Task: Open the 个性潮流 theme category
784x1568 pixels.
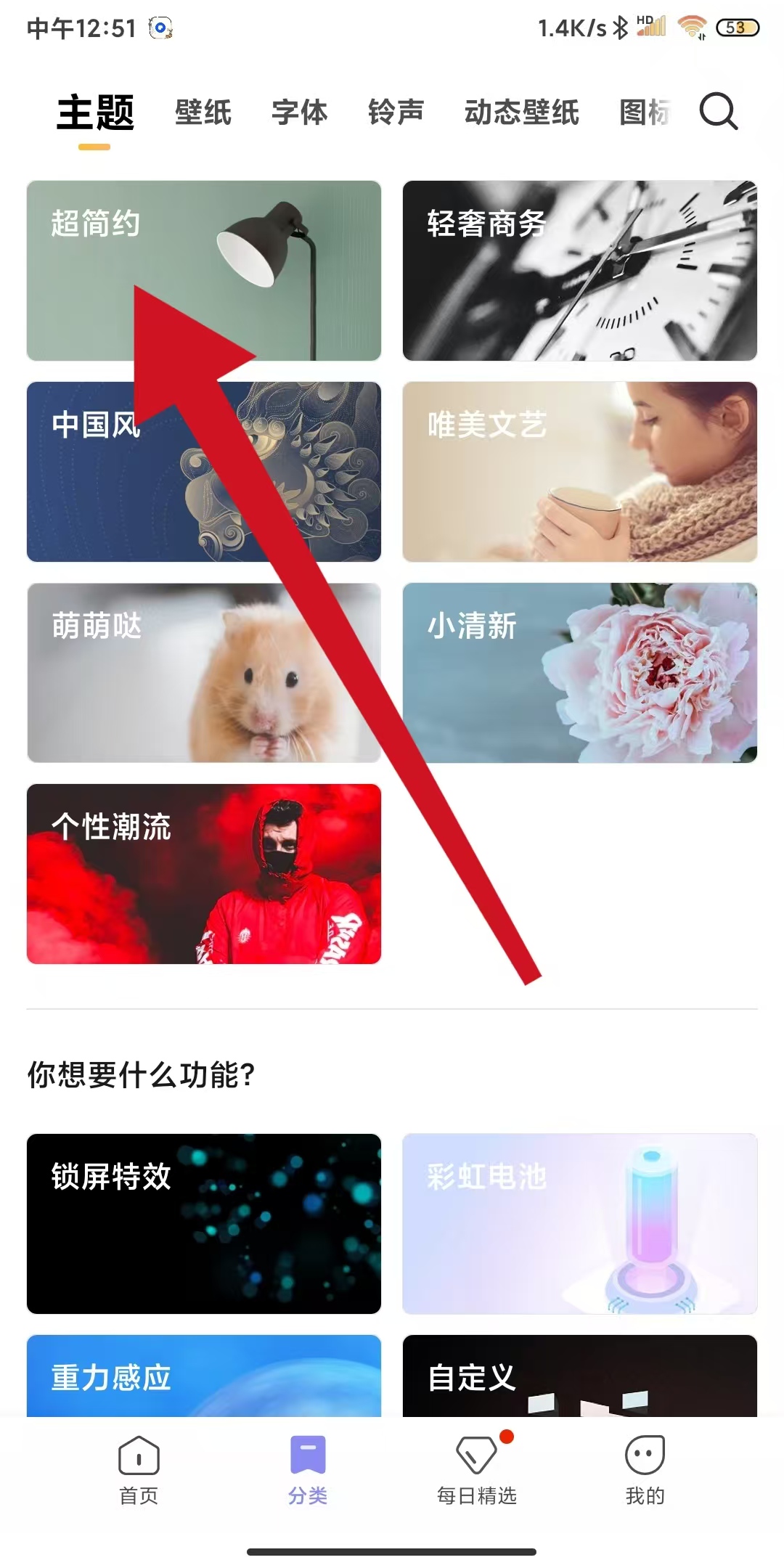Action: click(x=203, y=873)
